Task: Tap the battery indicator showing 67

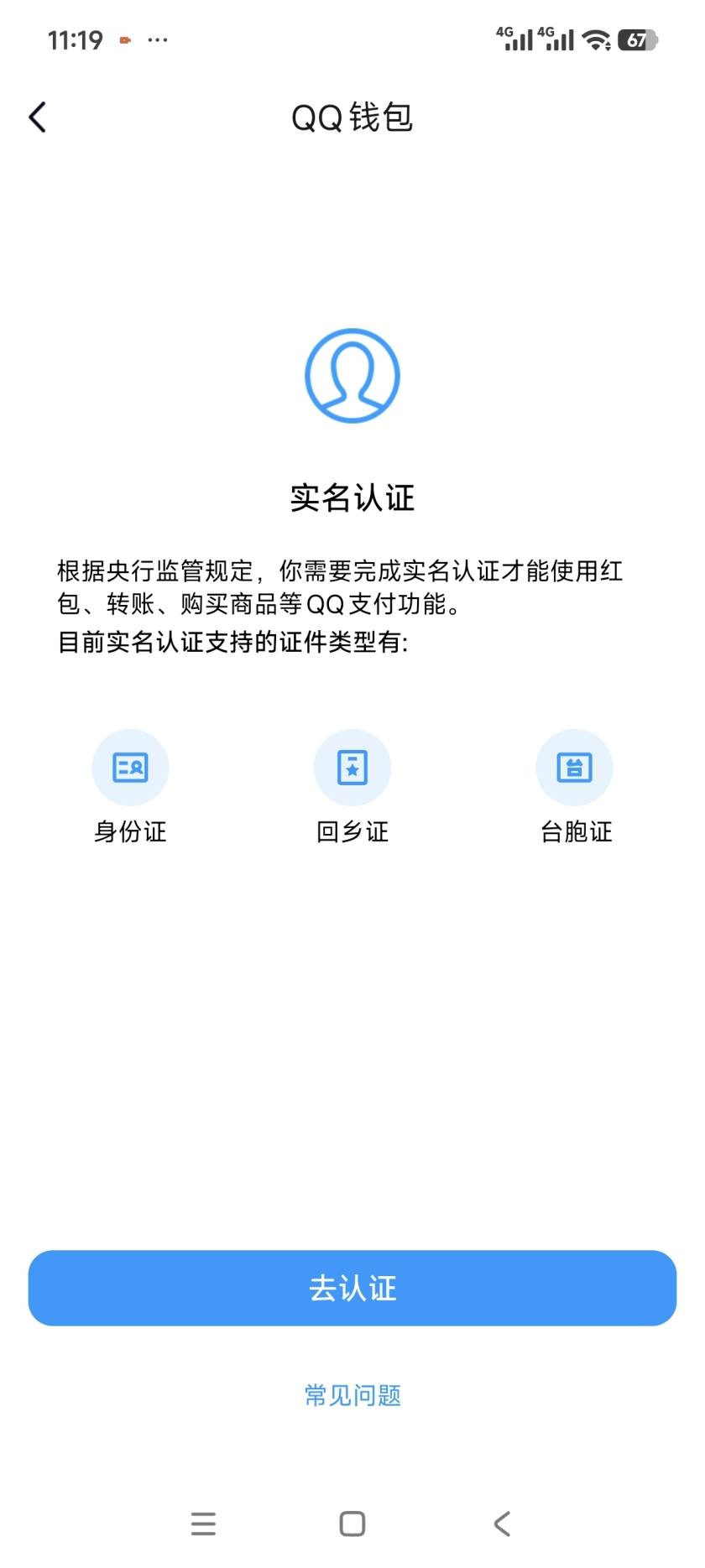Action: (x=640, y=39)
